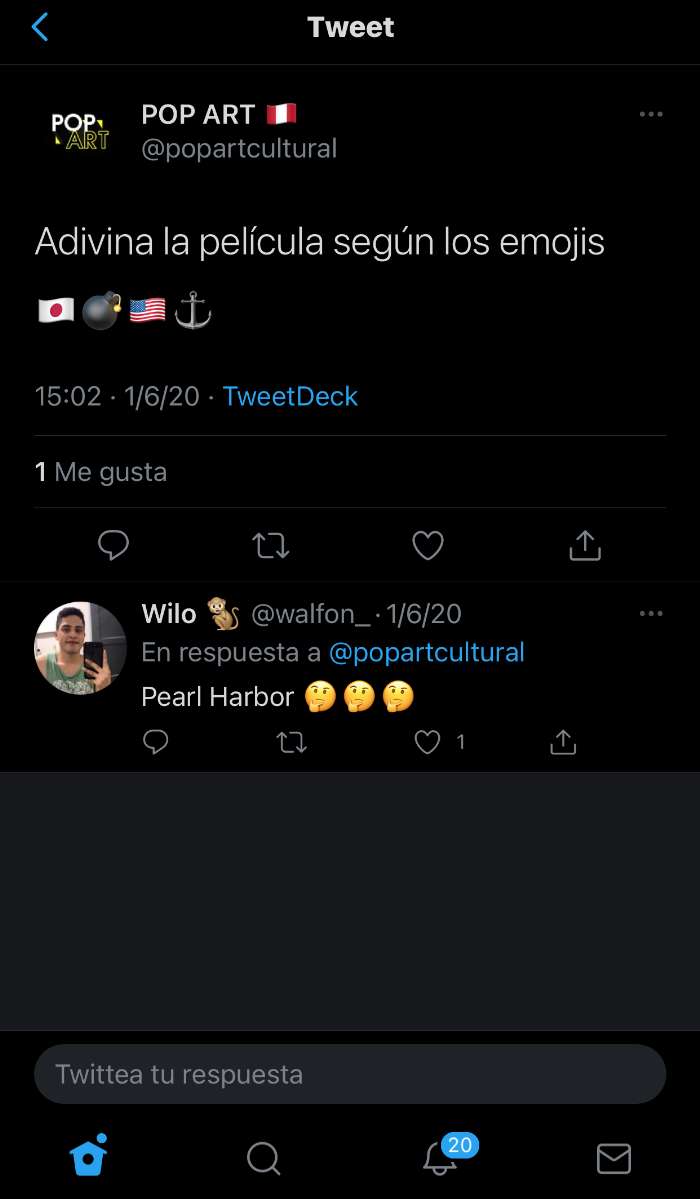Open notifications tab showing 20 badge
Image resolution: width=700 pixels, height=1199 pixels.
440,1157
